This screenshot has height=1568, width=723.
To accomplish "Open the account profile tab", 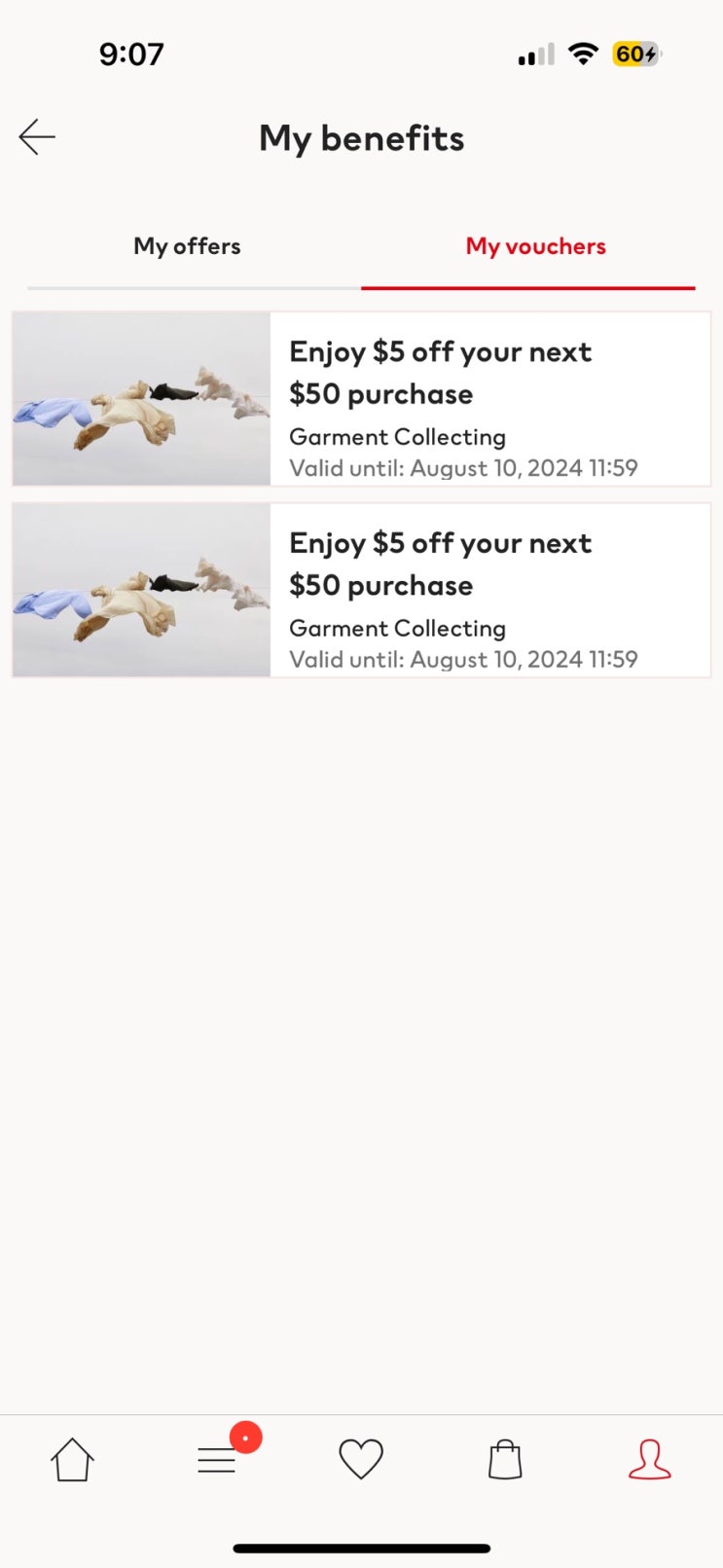I will [x=649, y=1459].
